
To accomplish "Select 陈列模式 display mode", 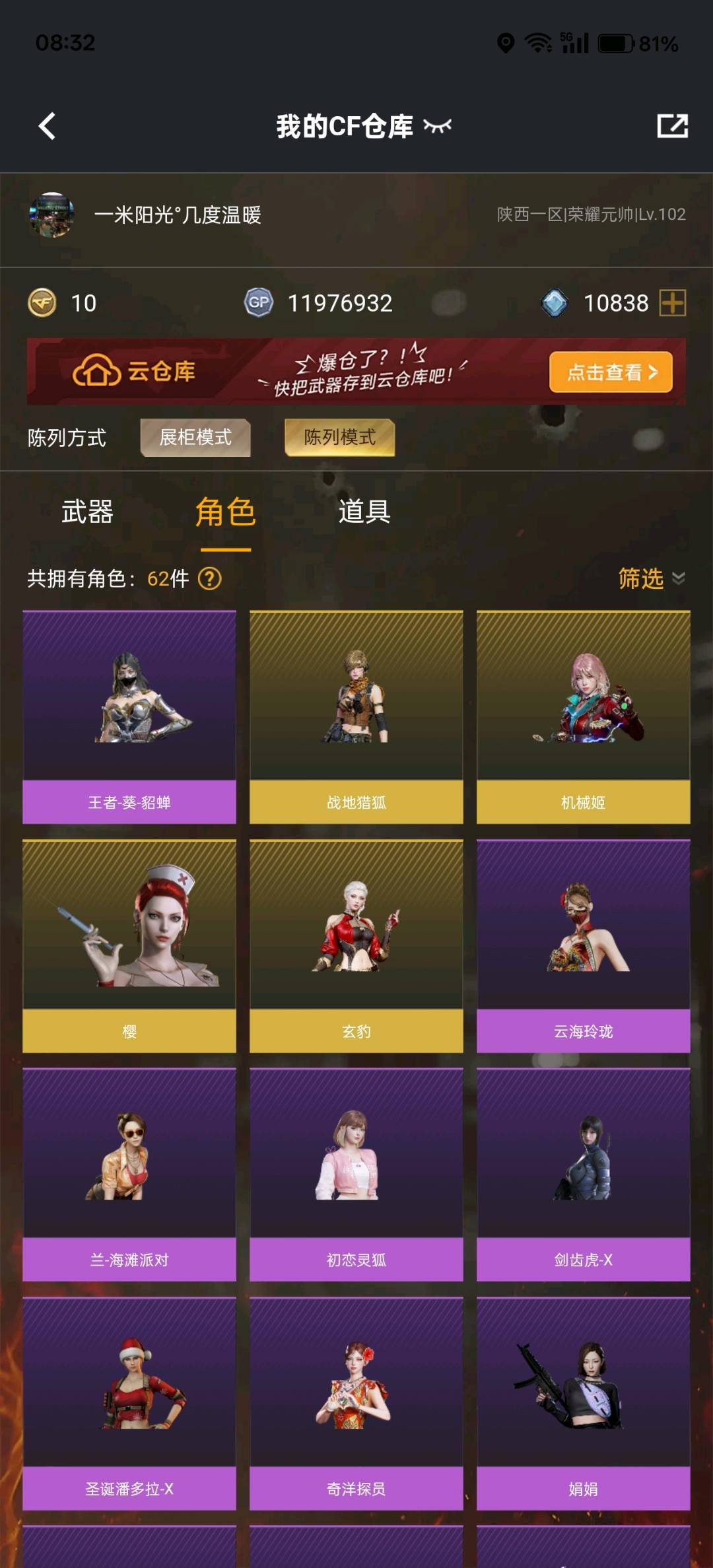I will (339, 437).
